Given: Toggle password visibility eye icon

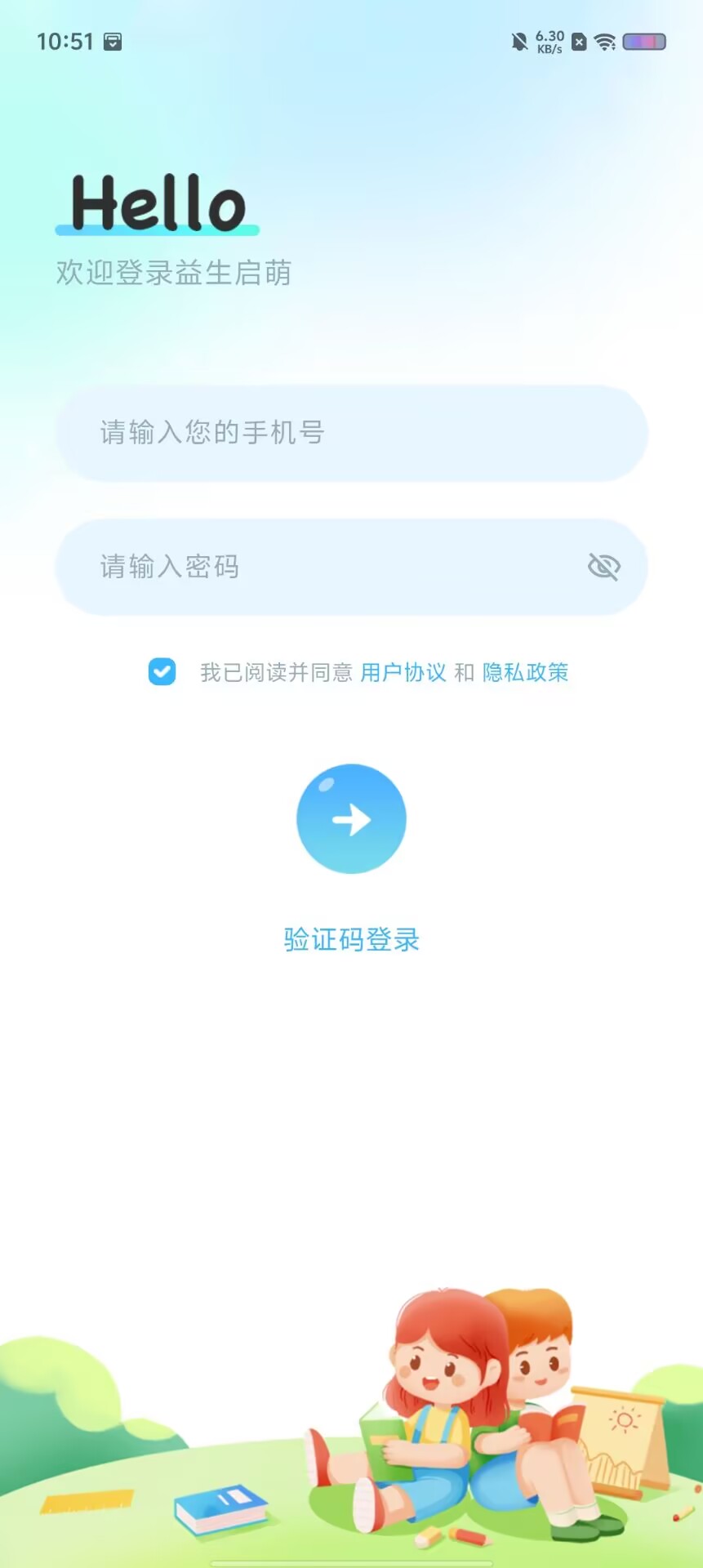Looking at the screenshot, I should (604, 567).
